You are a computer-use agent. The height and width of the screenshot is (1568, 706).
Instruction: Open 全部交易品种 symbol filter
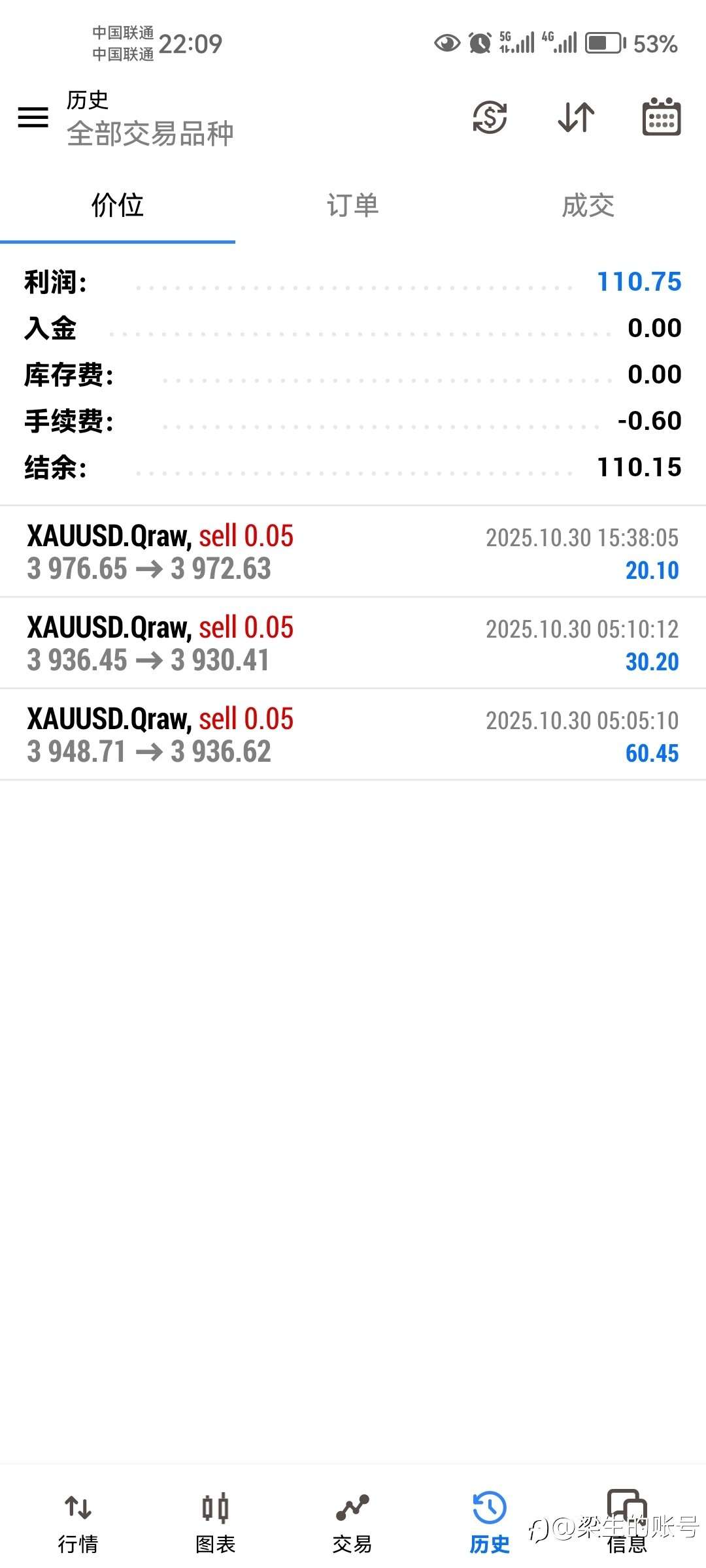[150, 133]
